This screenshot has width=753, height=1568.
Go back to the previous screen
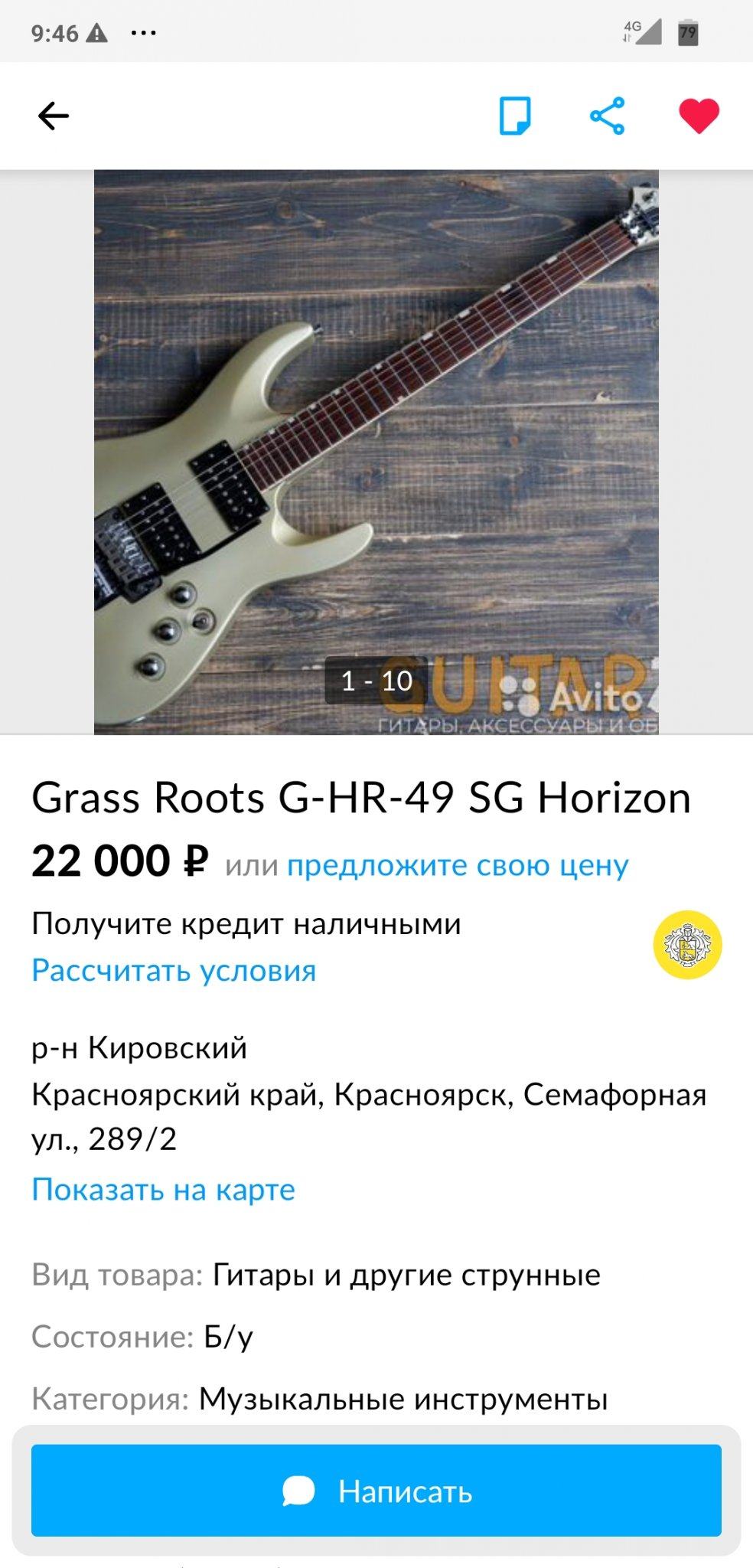click(54, 116)
